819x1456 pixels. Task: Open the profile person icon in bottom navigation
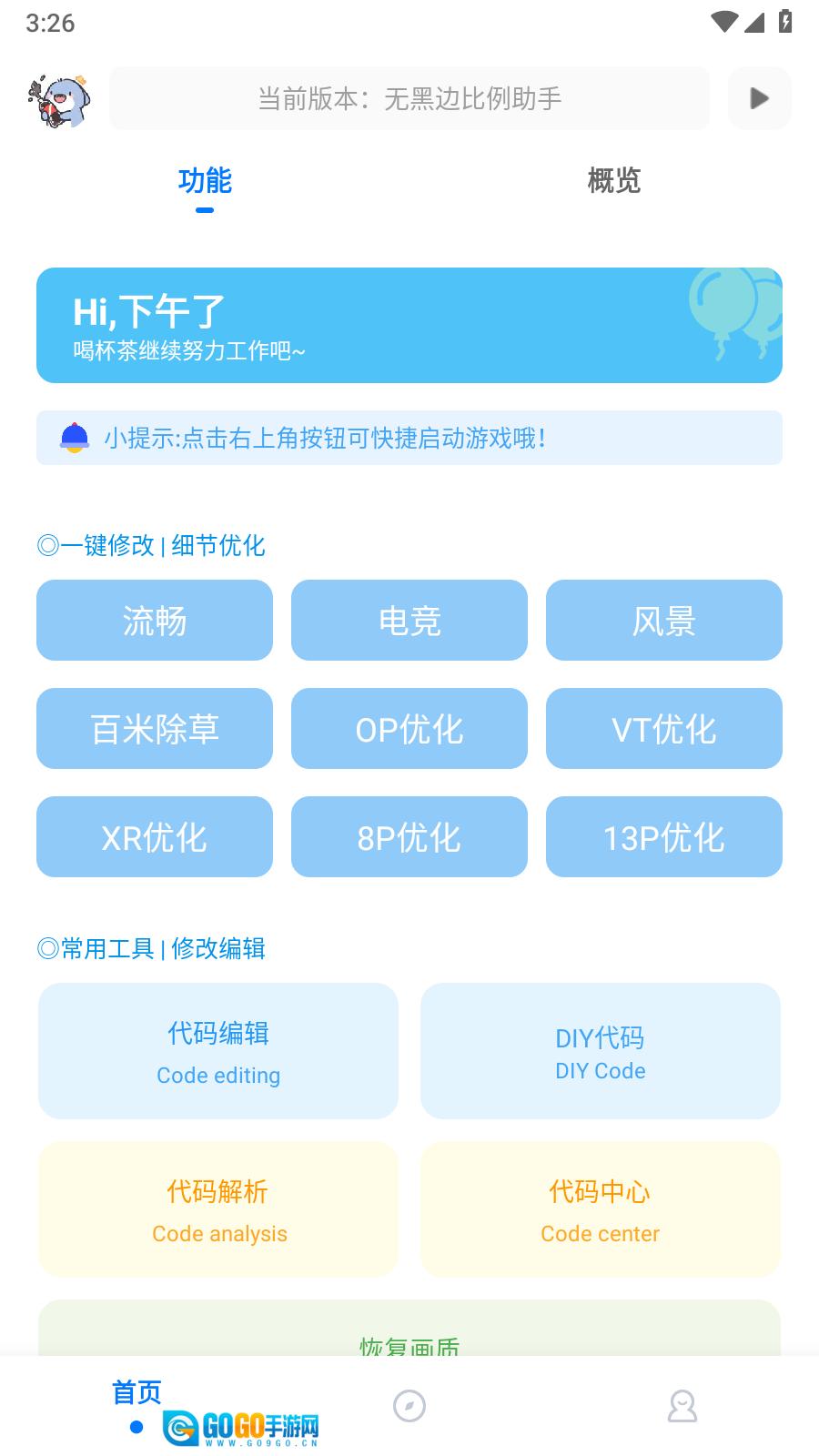pos(682,1406)
